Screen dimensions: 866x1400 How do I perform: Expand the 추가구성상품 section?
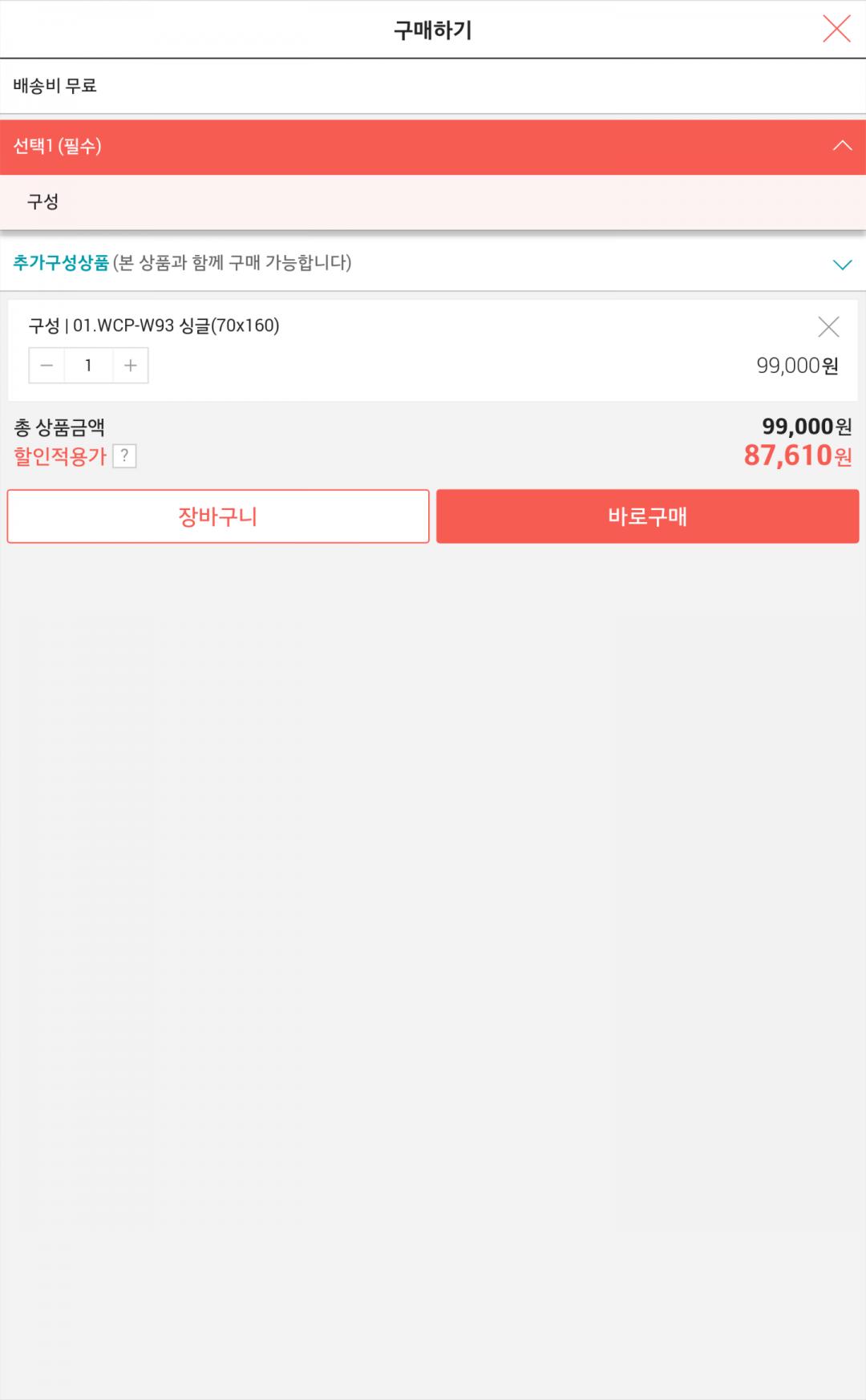click(842, 264)
